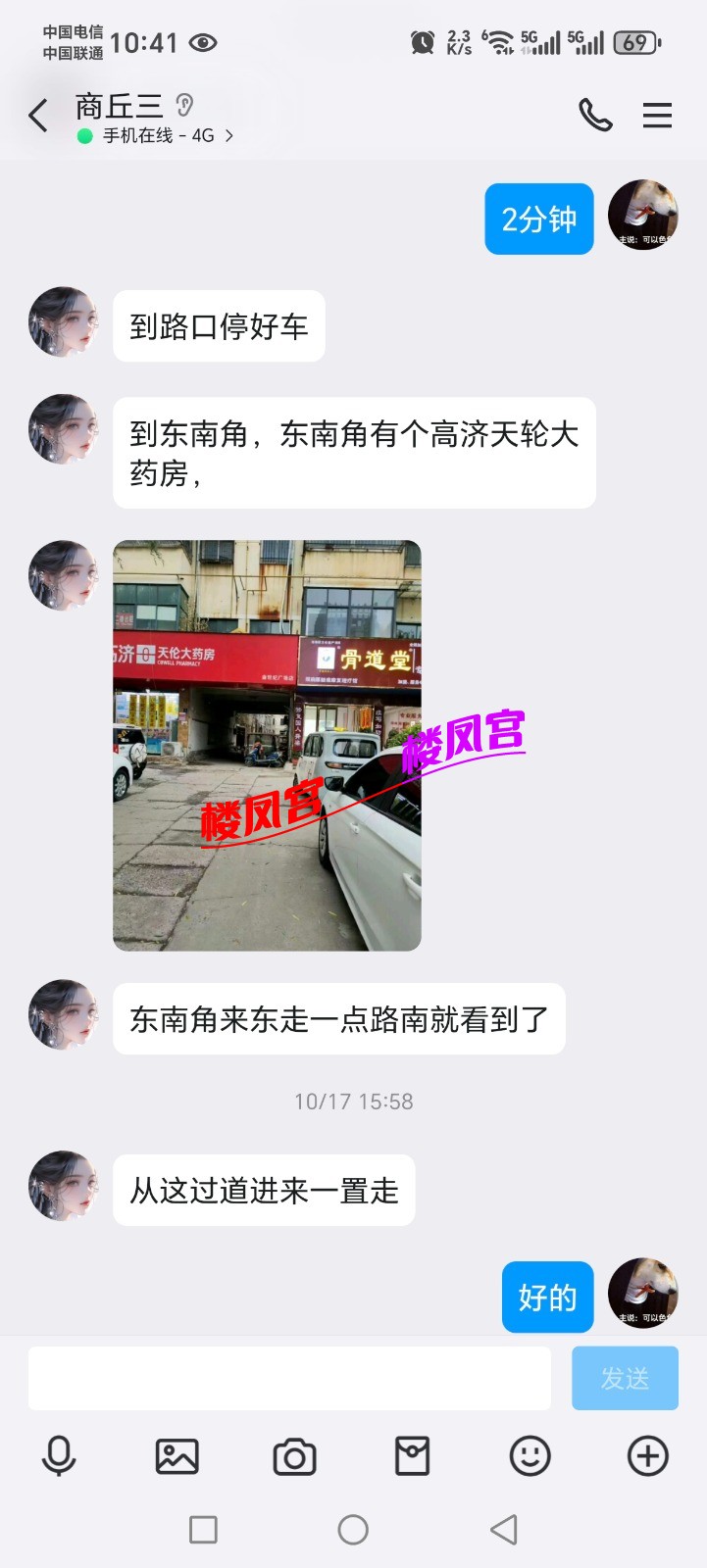Tap the 好的 message bubble

[546, 1297]
